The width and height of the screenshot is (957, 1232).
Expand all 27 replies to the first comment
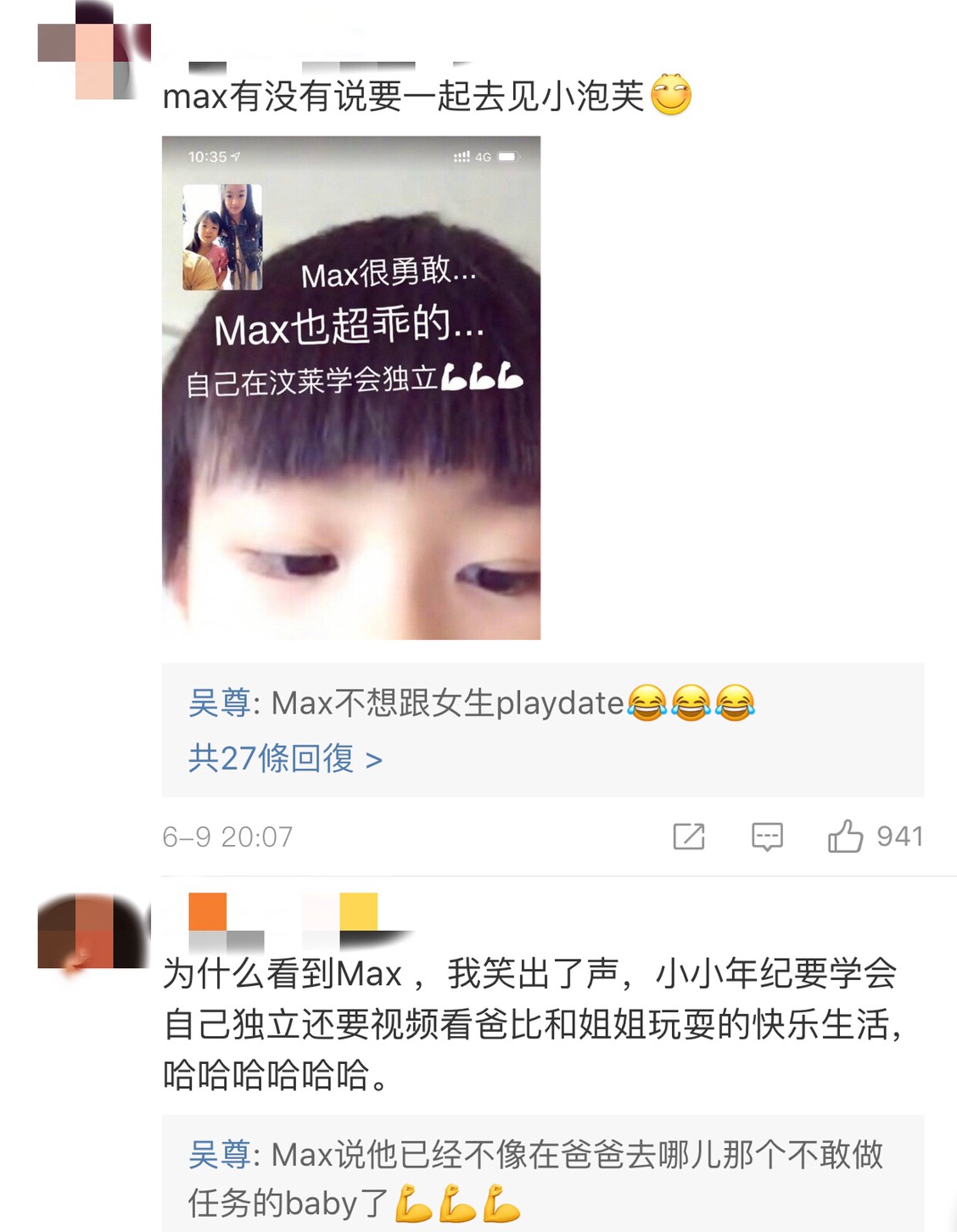[285, 758]
